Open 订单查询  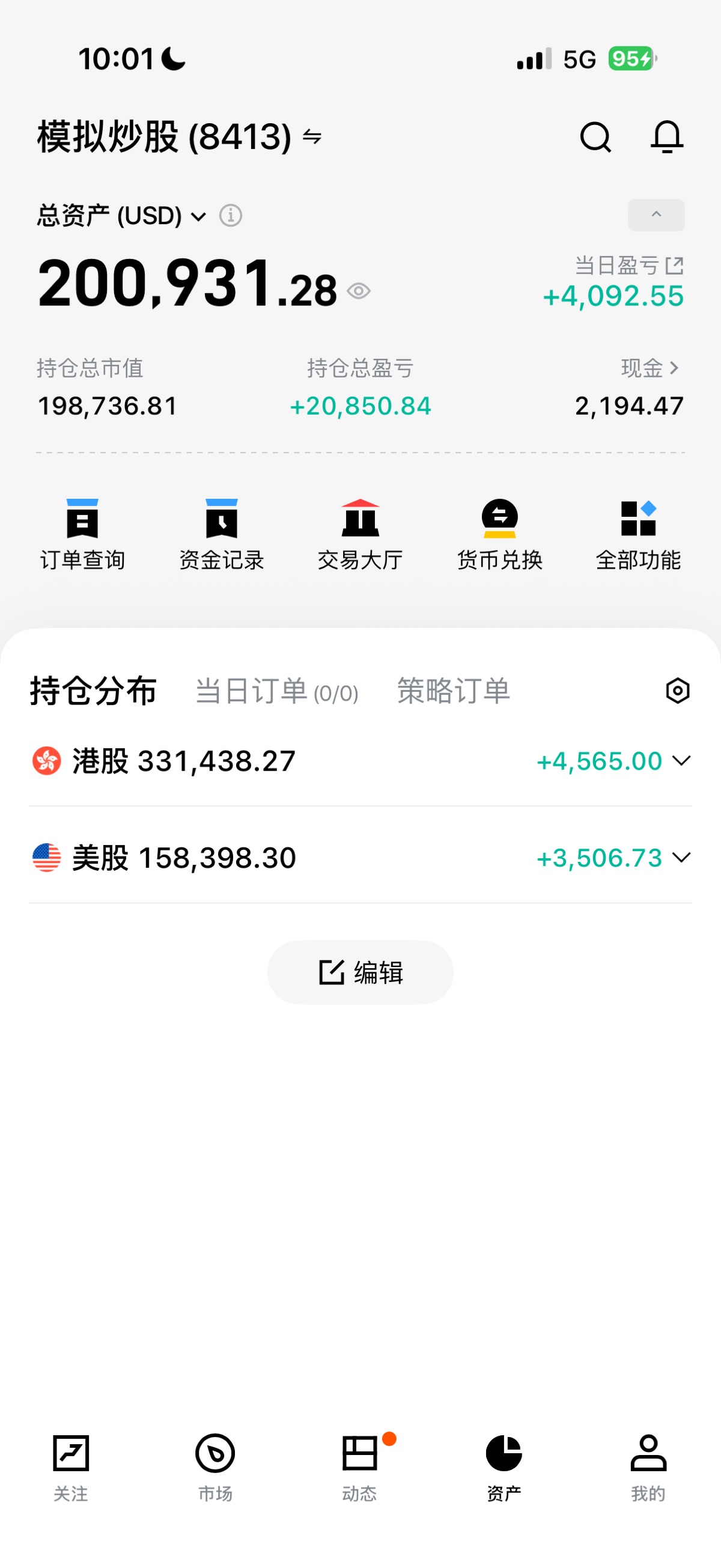[82, 534]
